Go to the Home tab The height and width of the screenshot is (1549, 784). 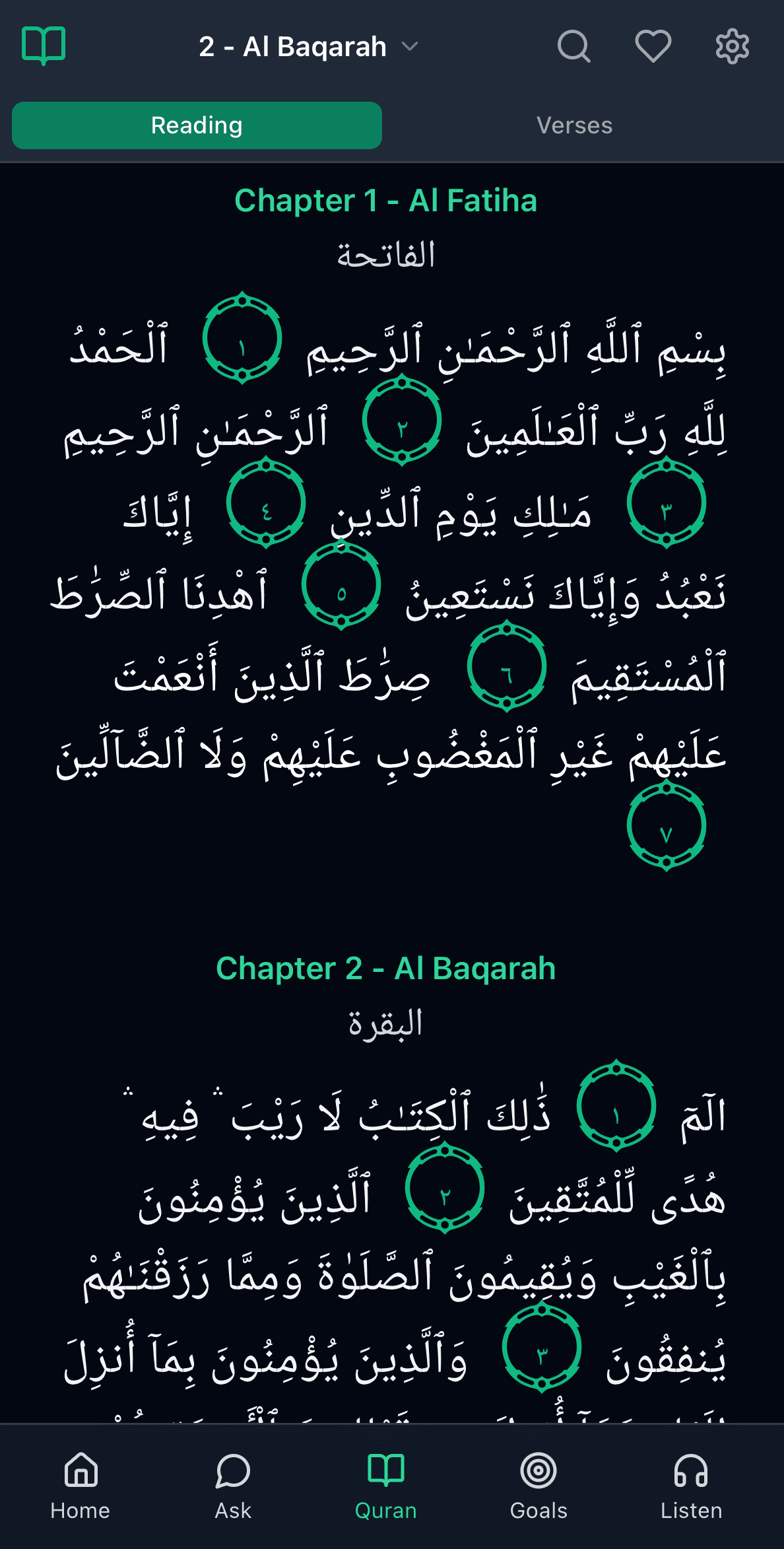(x=81, y=1487)
